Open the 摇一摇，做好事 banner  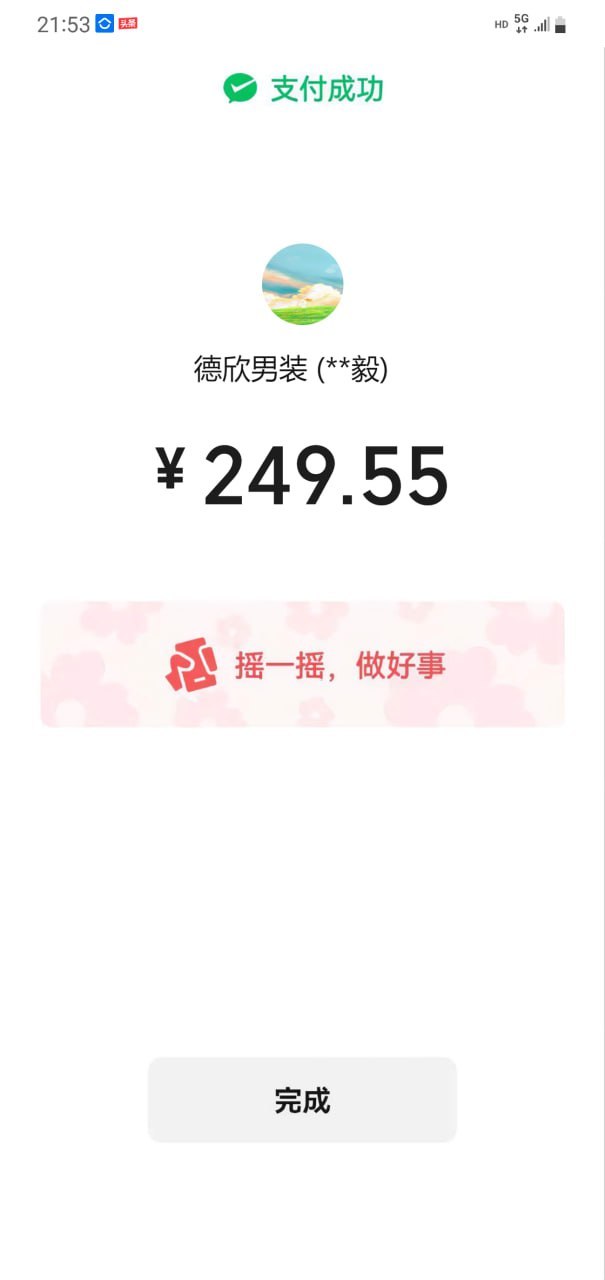click(x=302, y=664)
